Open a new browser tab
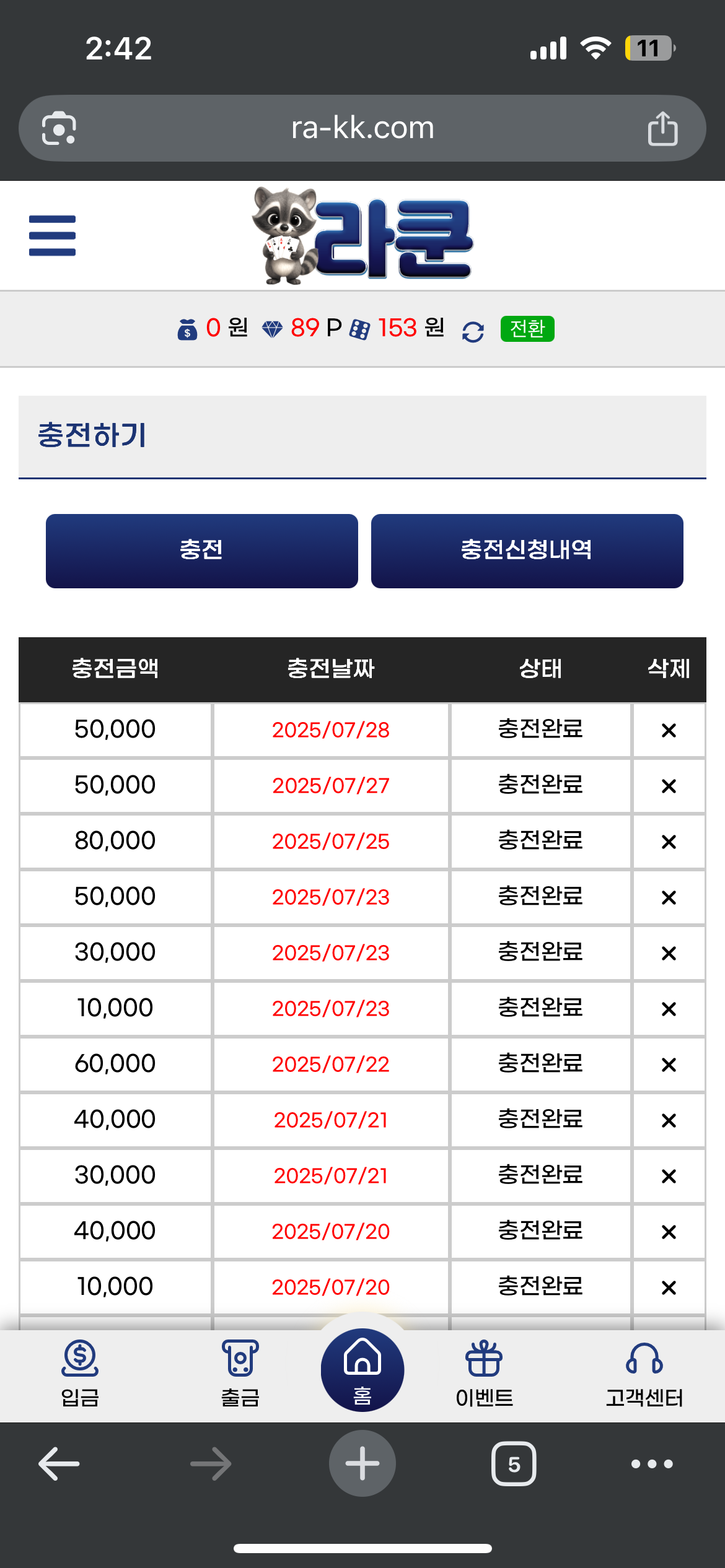 click(x=362, y=1463)
